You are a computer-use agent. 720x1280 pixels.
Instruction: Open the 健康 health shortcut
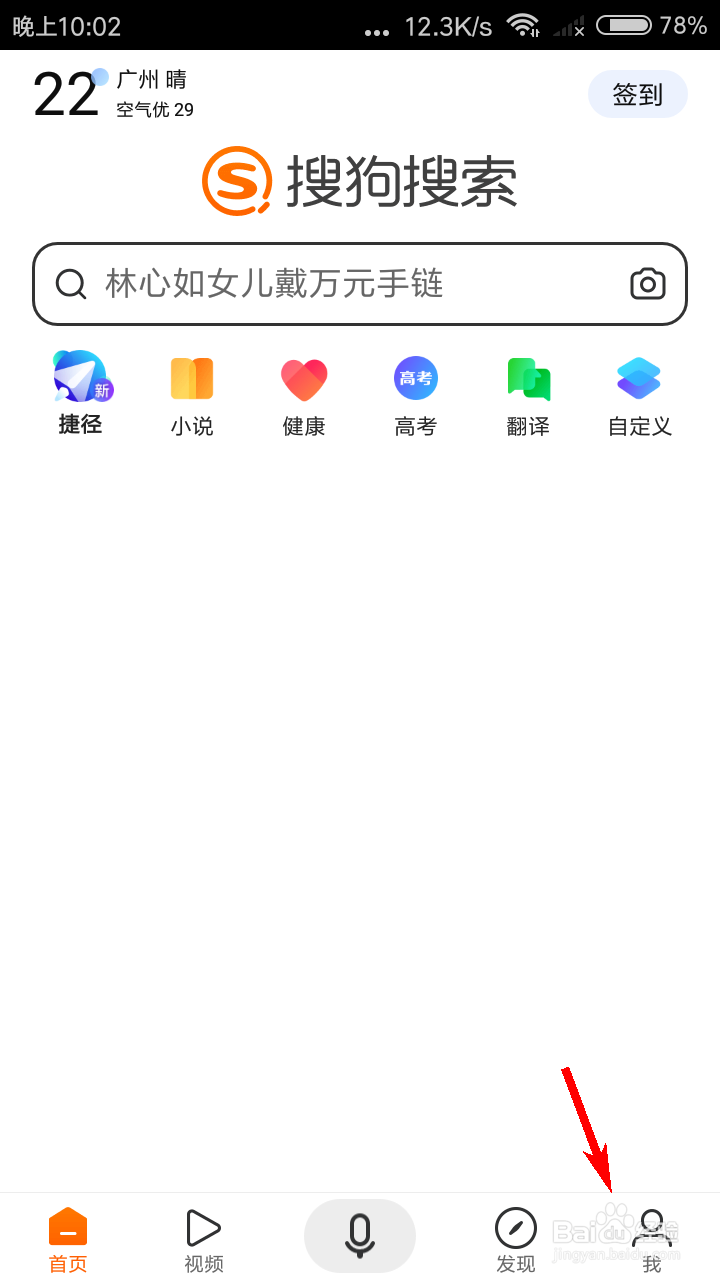click(x=304, y=396)
